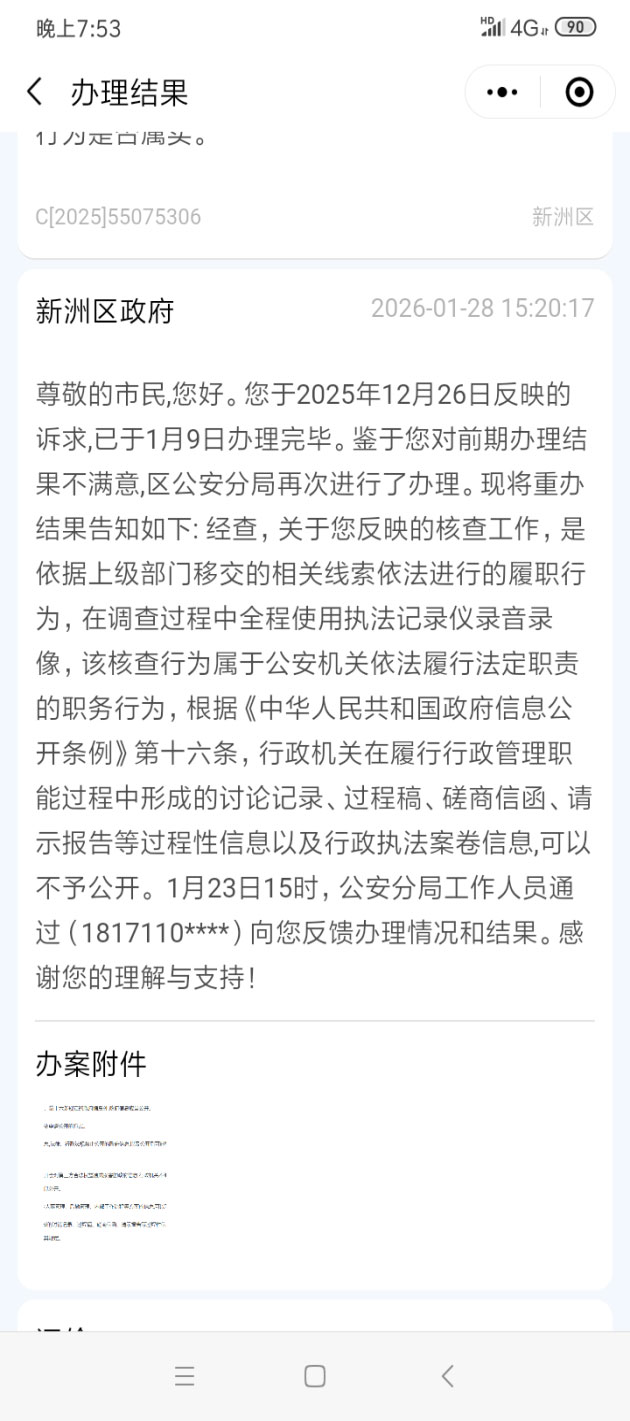The width and height of the screenshot is (630, 1421).
Task: Open the system recent apps menu
Action: (x=184, y=1376)
